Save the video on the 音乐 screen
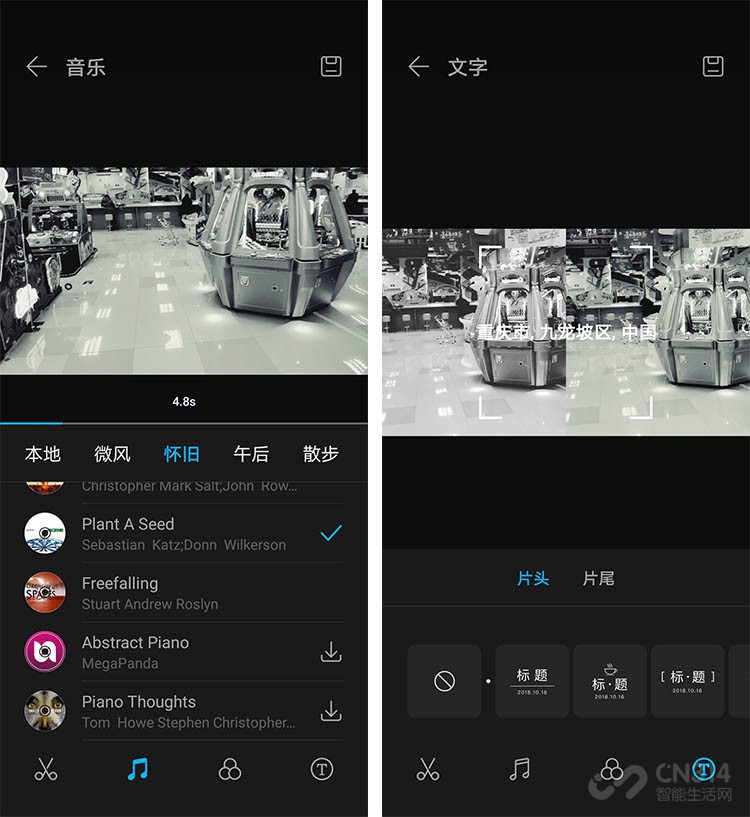The height and width of the screenshot is (817, 750). 331,67
